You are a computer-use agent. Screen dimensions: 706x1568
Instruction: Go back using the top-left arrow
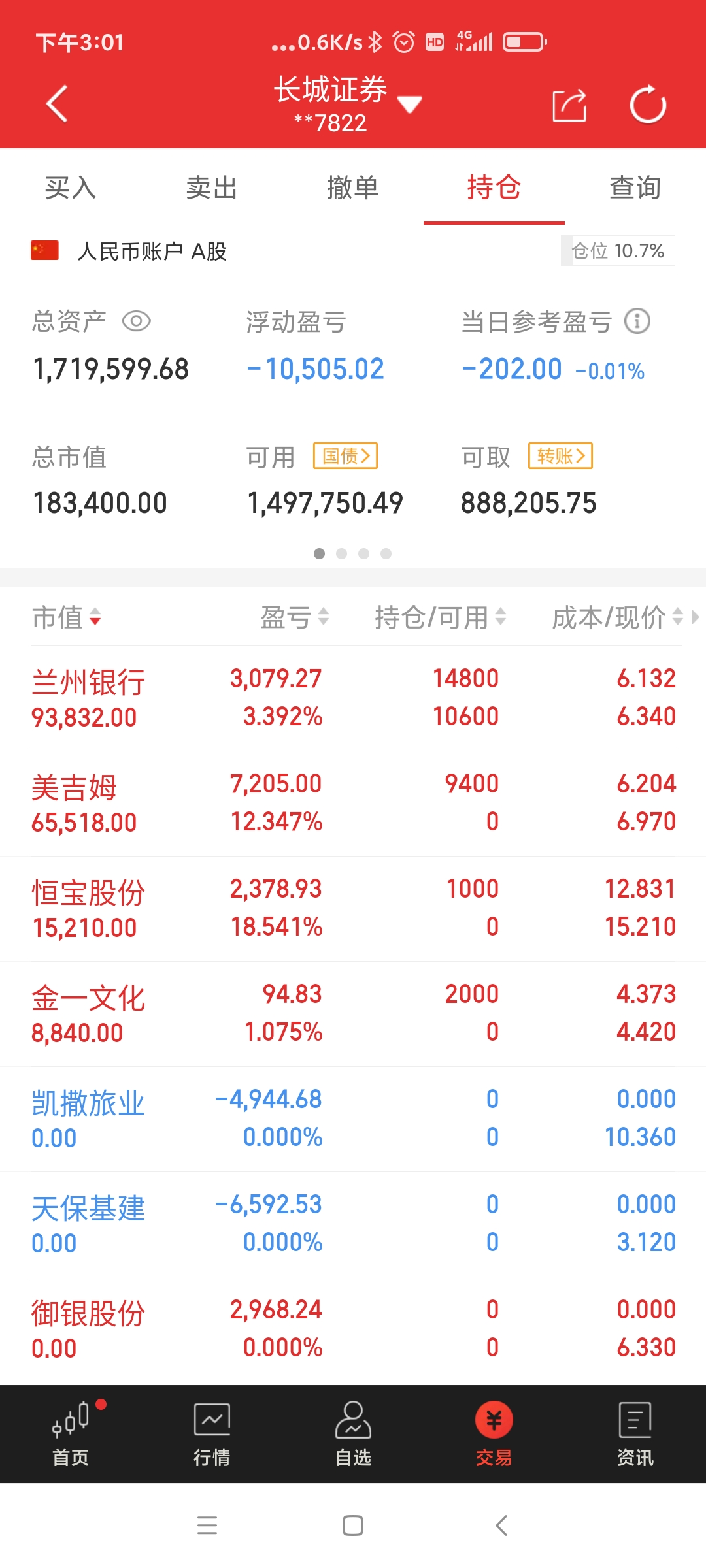click(58, 104)
